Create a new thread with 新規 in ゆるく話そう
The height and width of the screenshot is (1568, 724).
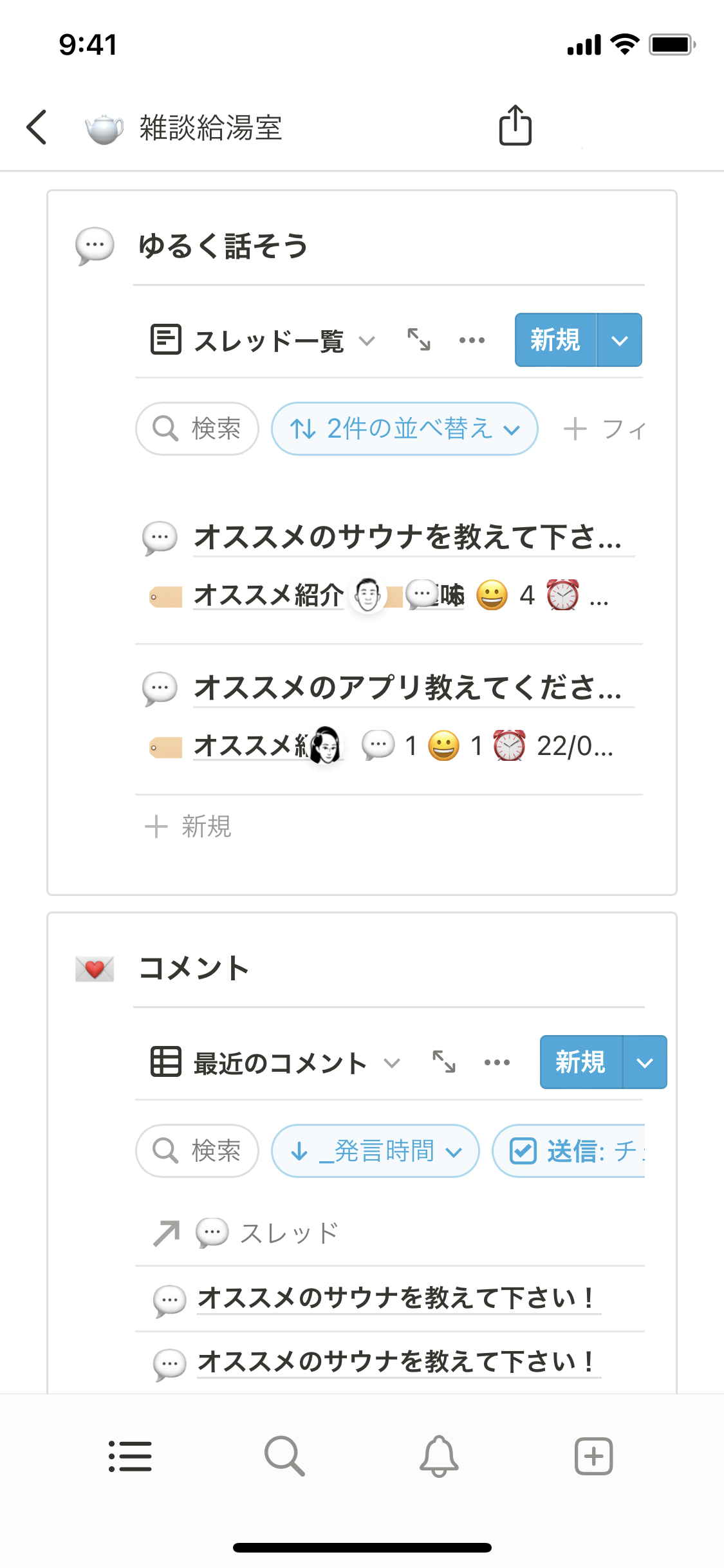(555, 340)
